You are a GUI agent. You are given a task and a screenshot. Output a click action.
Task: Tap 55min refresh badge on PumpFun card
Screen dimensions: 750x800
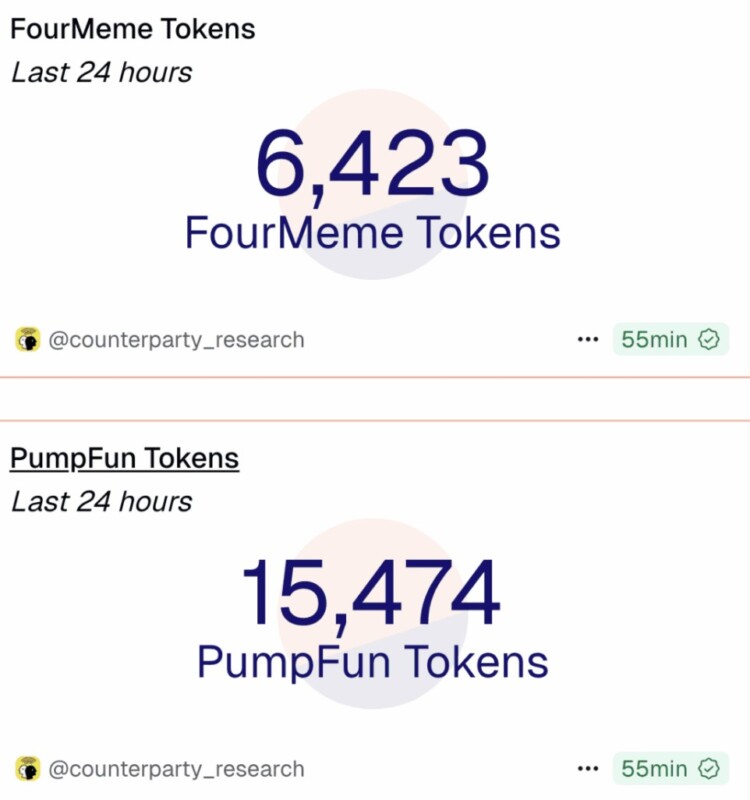click(670, 769)
